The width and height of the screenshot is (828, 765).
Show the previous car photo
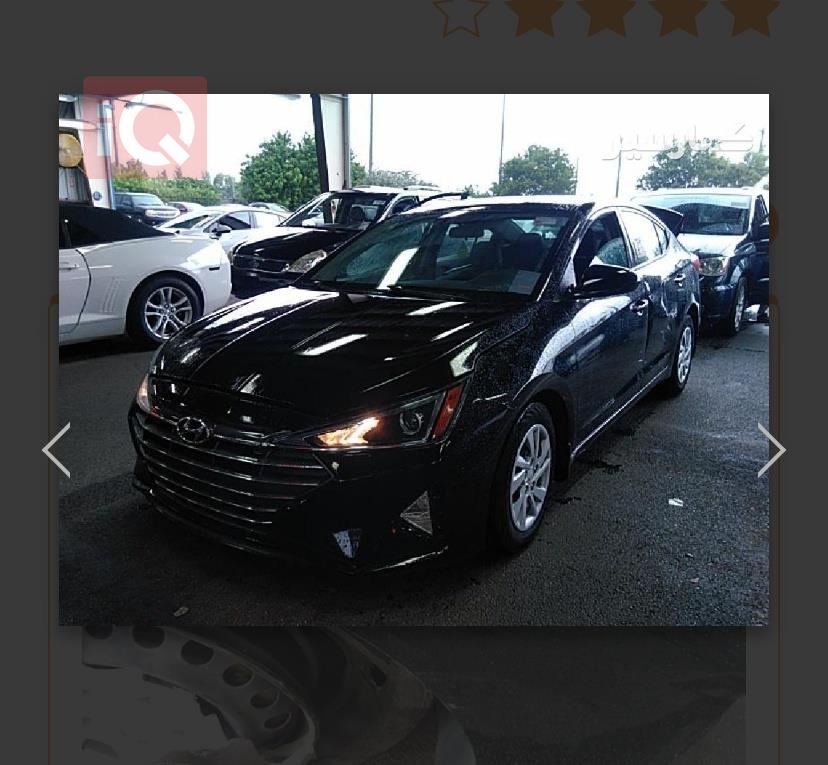(57, 450)
